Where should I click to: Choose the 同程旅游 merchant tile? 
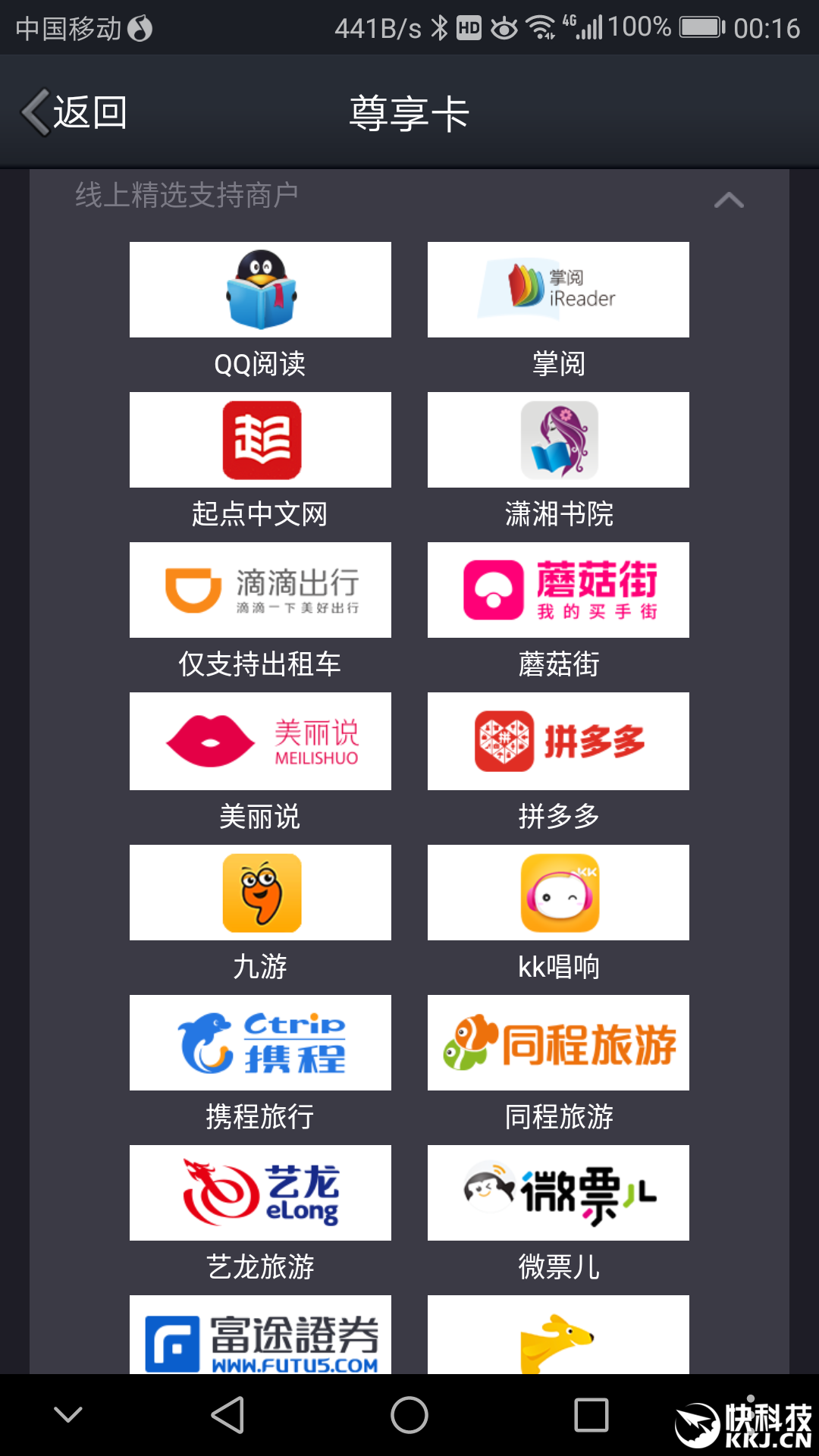click(558, 1043)
